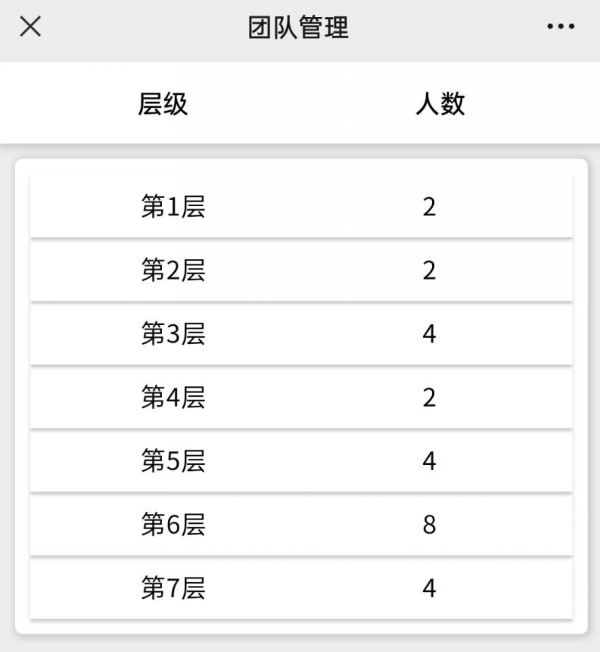Viewport: 600px width, 652px height.
Task: Select the 第4层 row
Action: pyautogui.click(x=300, y=397)
